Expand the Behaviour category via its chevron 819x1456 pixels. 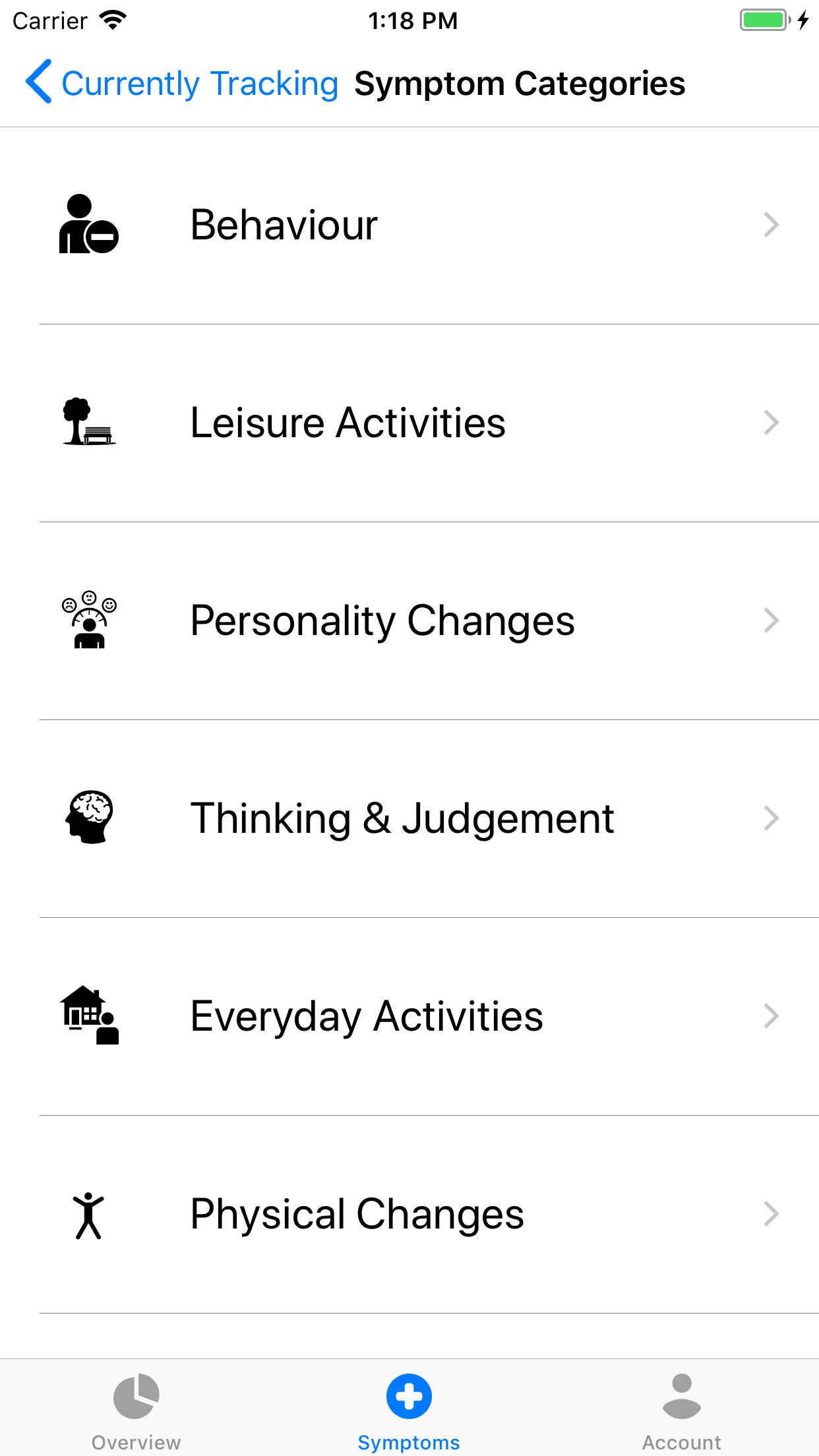770,224
